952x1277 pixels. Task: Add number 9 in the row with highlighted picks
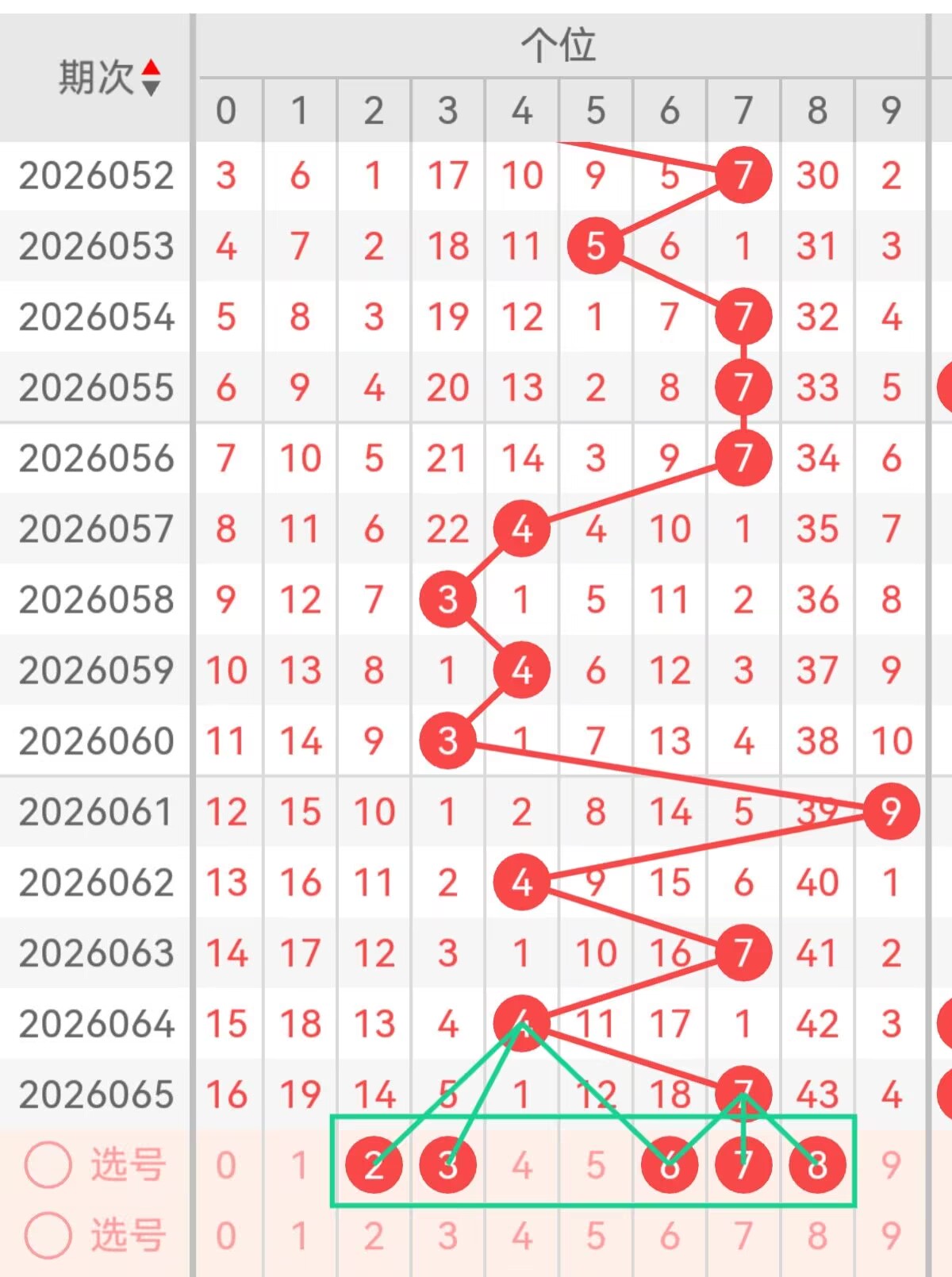[x=891, y=1165]
